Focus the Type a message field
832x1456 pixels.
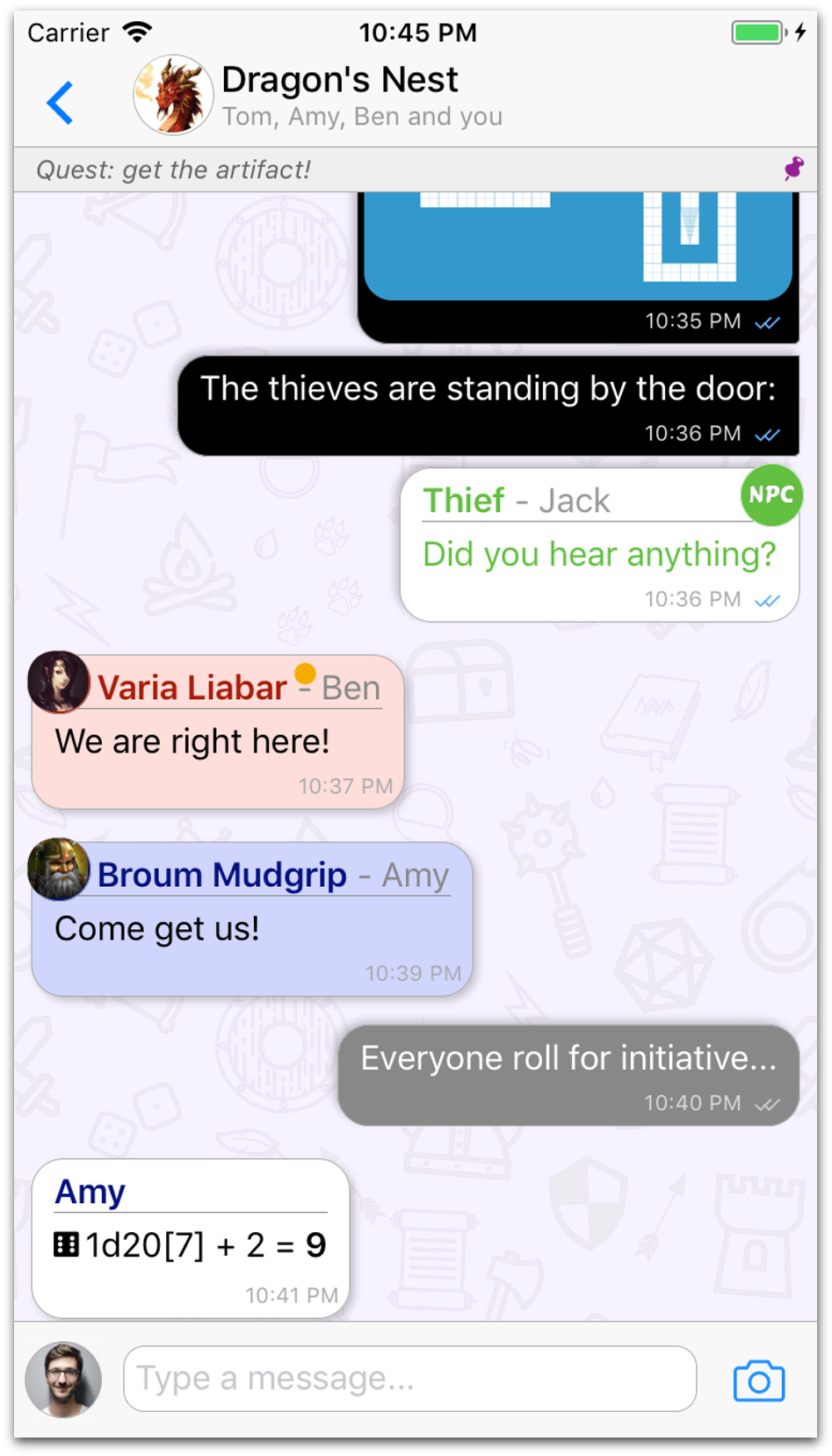click(x=409, y=1379)
